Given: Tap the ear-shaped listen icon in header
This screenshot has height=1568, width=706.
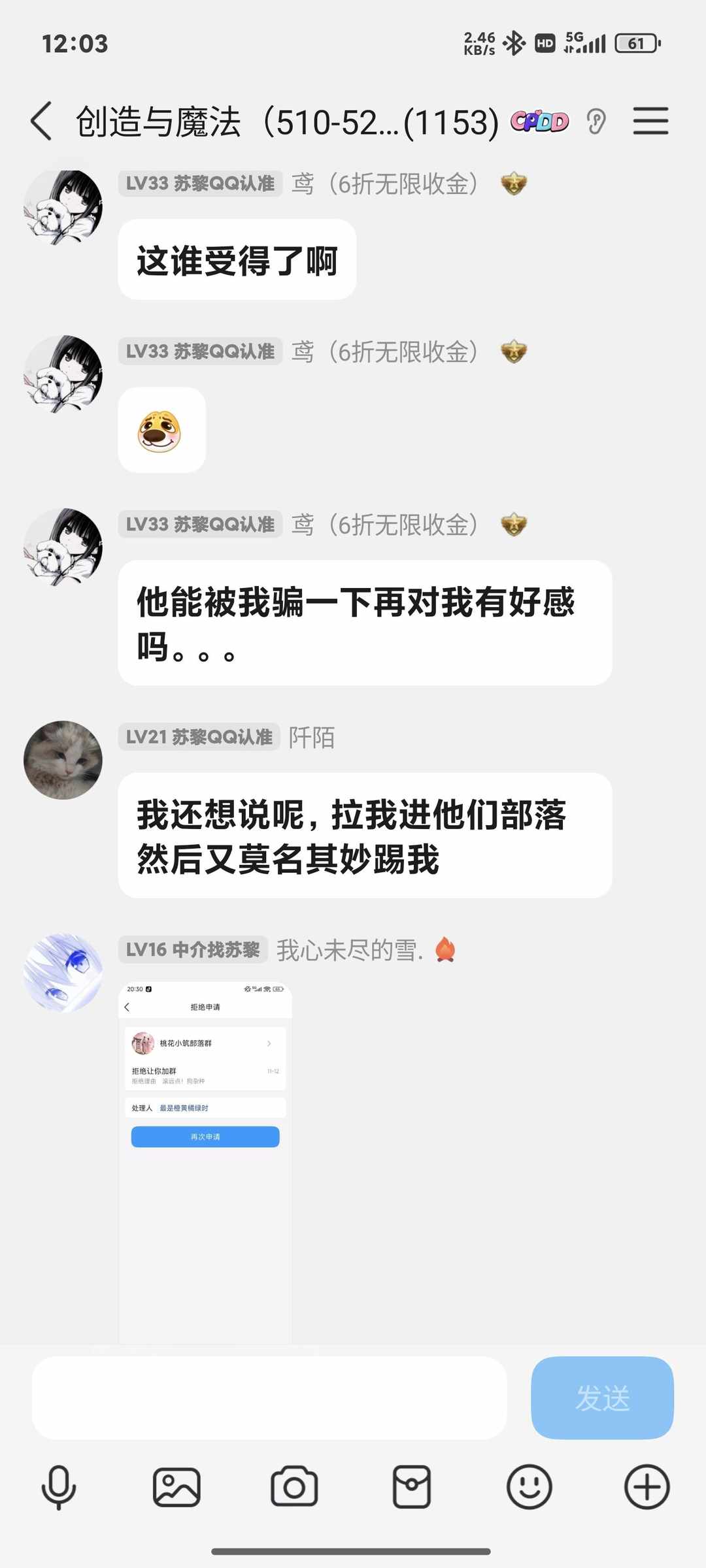Looking at the screenshot, I should [x=596, y=122].
